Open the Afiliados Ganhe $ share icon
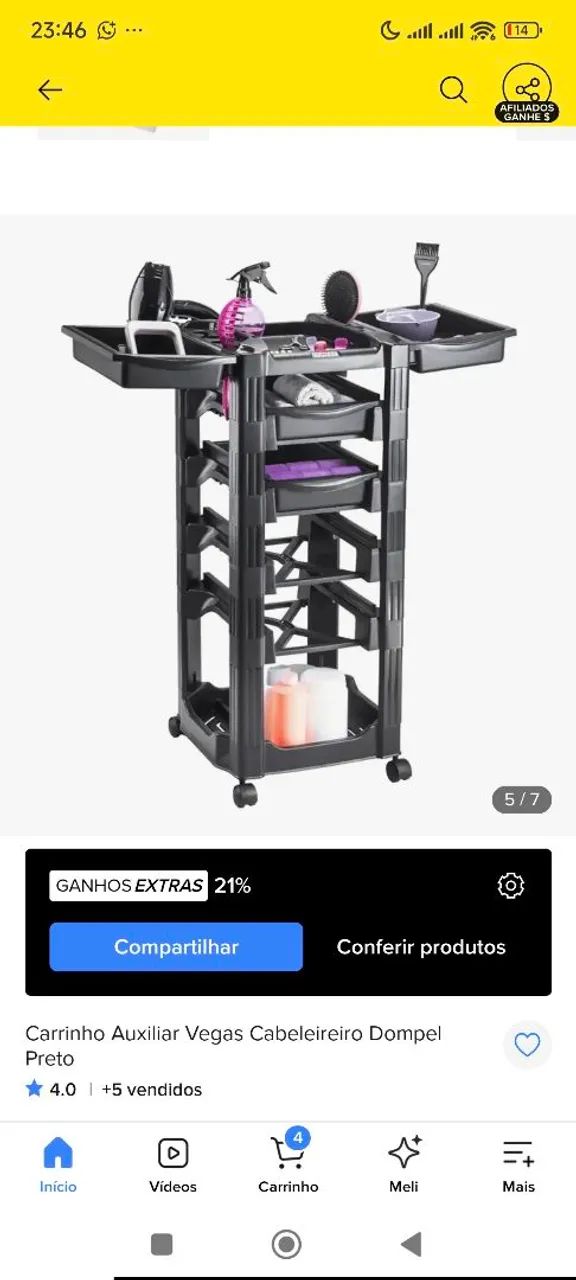 (527, 93)
